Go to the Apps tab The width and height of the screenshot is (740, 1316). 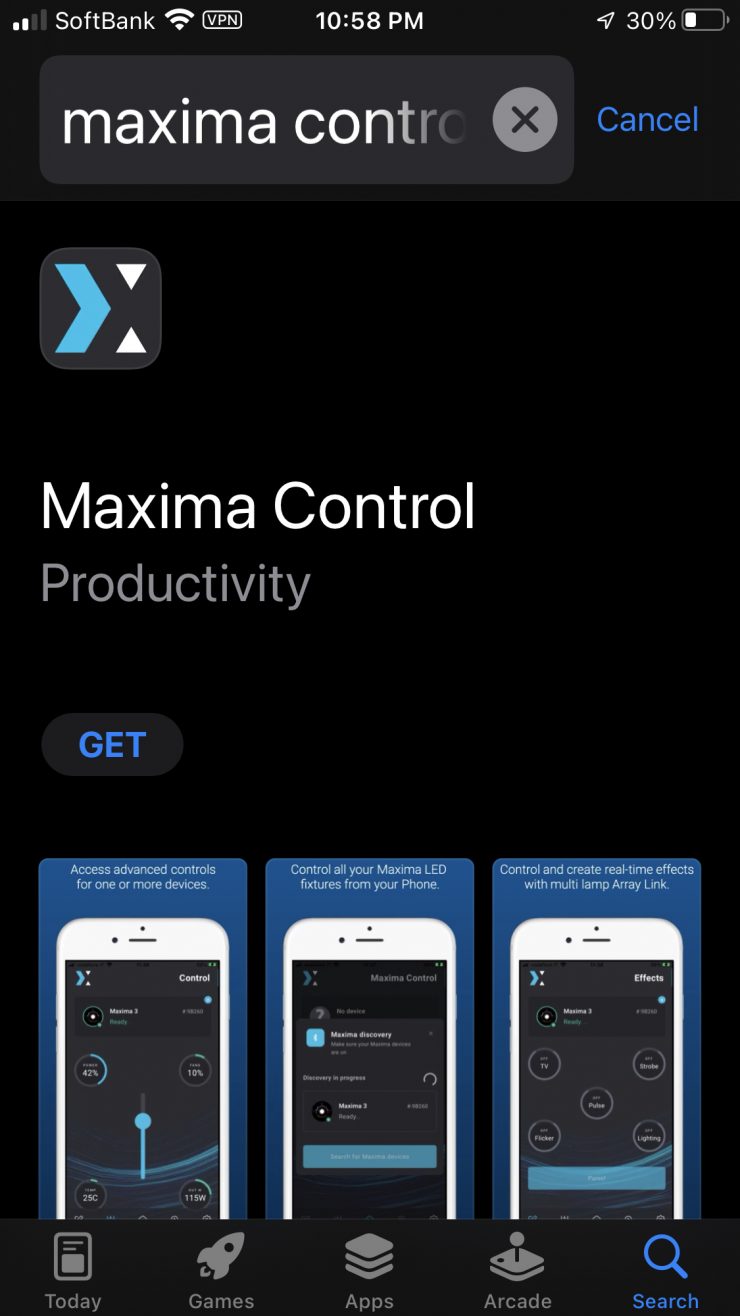pyautogui.click(x=369, y=1271)
